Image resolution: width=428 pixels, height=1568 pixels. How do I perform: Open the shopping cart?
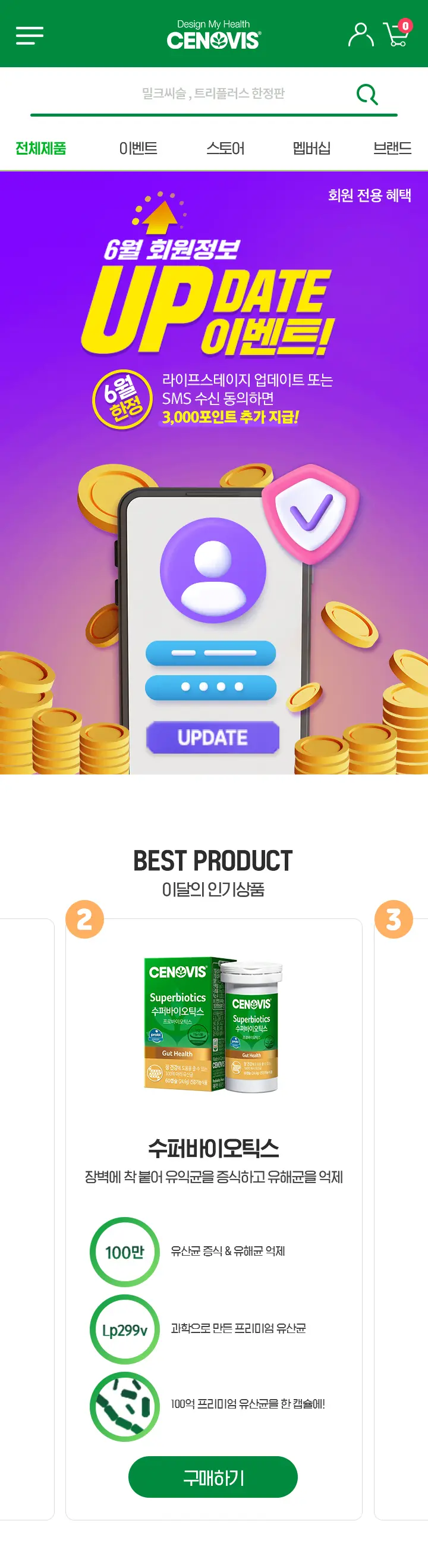pyautogui.click(x=396, y=35)
